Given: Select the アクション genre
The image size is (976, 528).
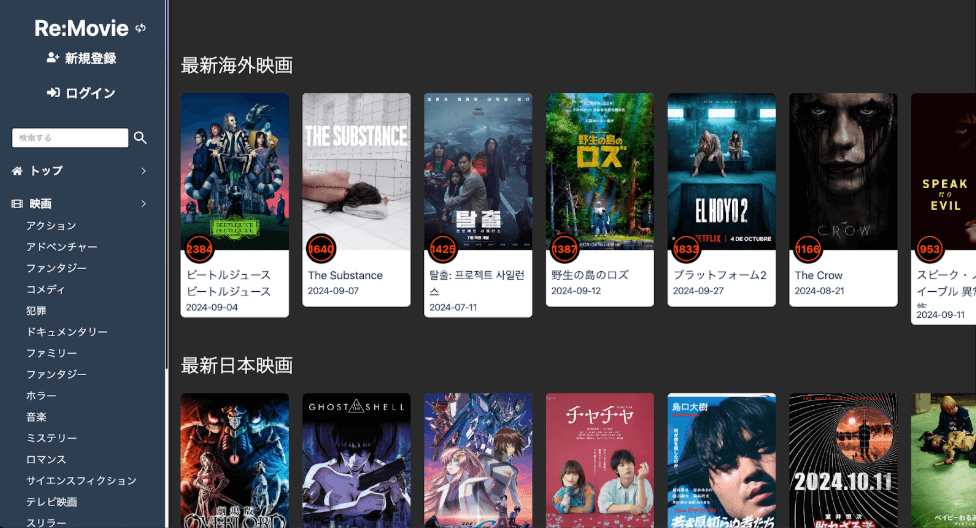Looking at the screenshot, I should click(x=51, y=225).
